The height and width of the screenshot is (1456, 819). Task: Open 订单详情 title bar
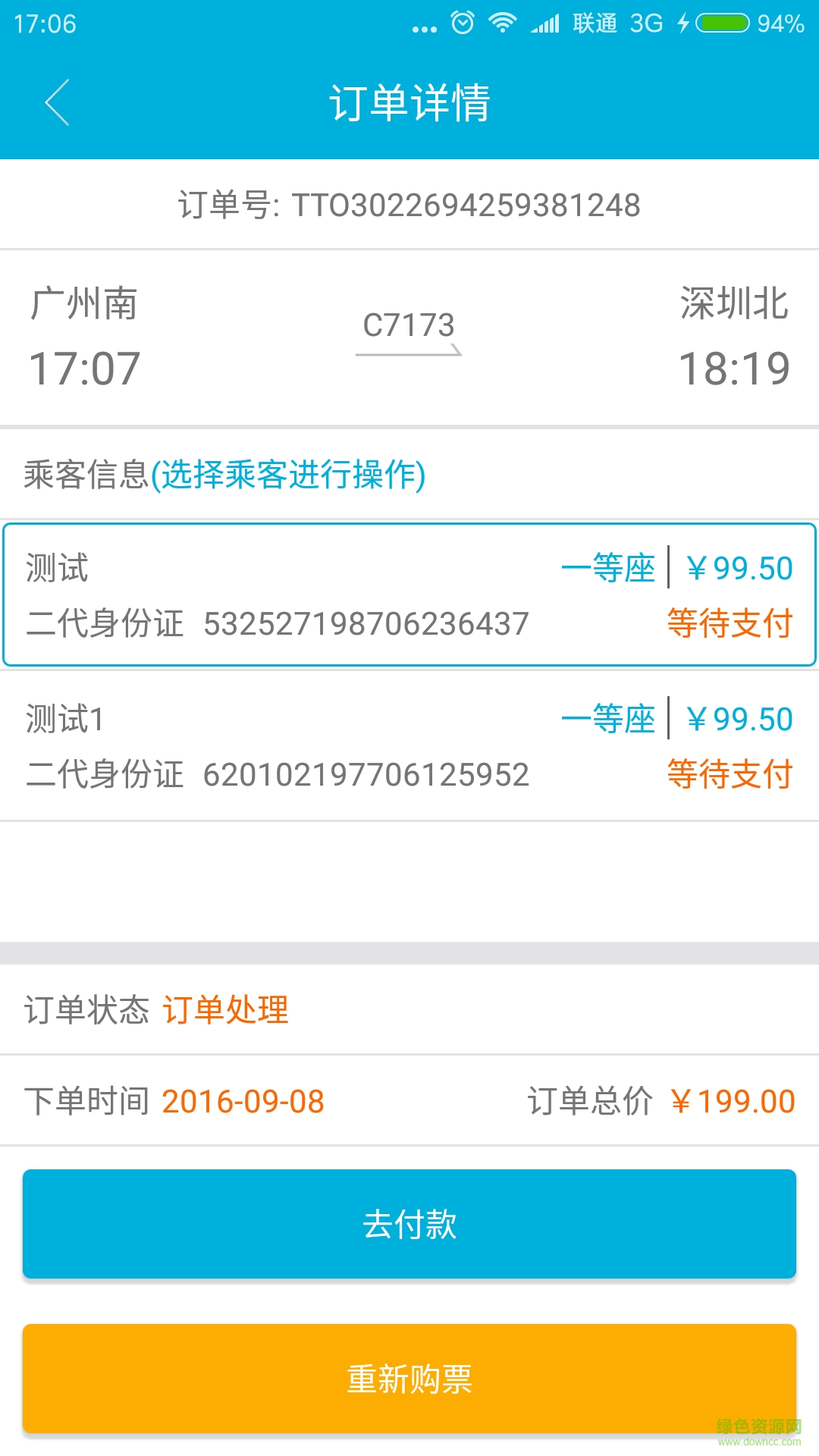[x=409, y=102]
